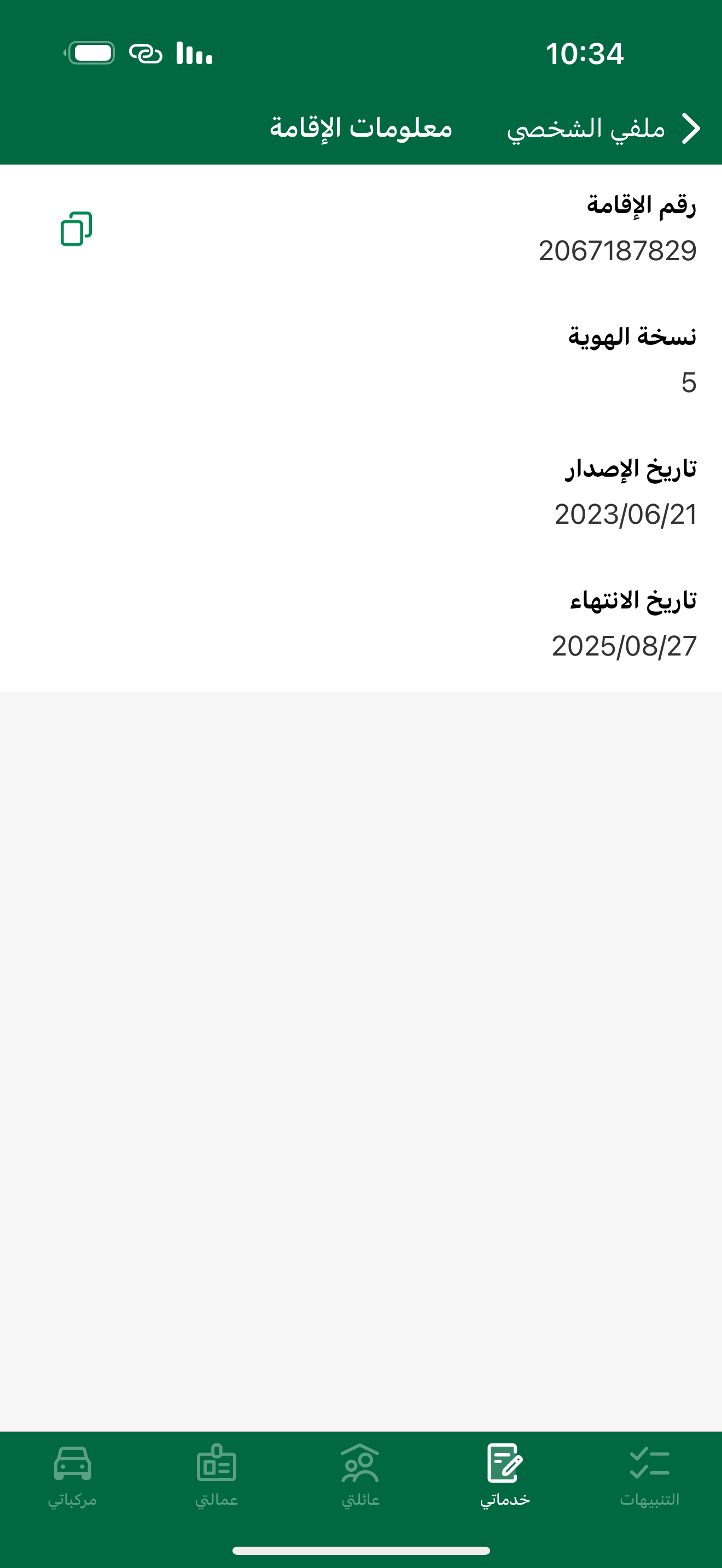Image resolution: width=722 pixels, height=1568 pixels.
Task: Select the مركباتي tab
Action: [x=72, y=1476]
